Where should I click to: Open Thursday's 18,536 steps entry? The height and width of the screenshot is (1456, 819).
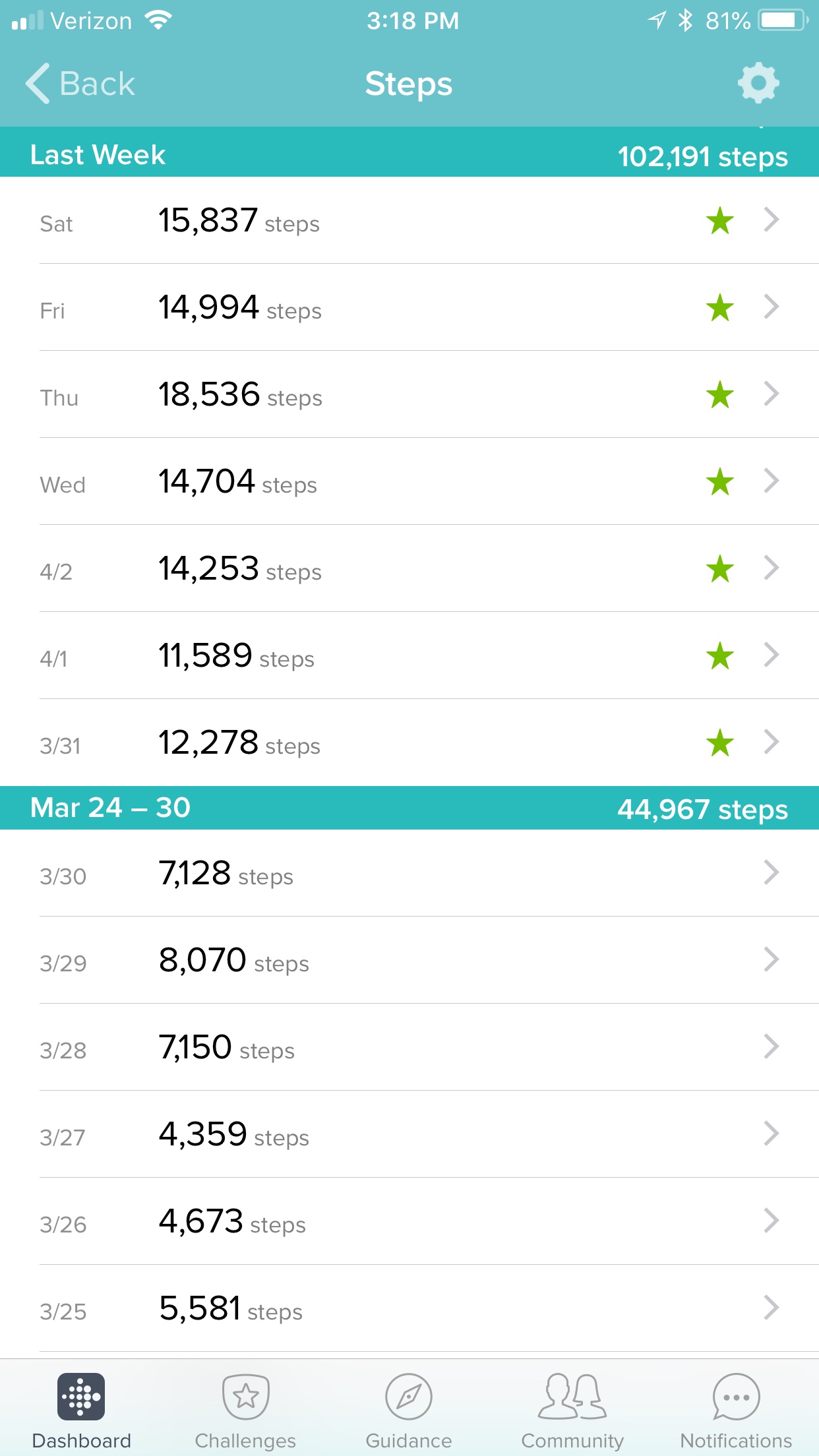coord(409,394)
